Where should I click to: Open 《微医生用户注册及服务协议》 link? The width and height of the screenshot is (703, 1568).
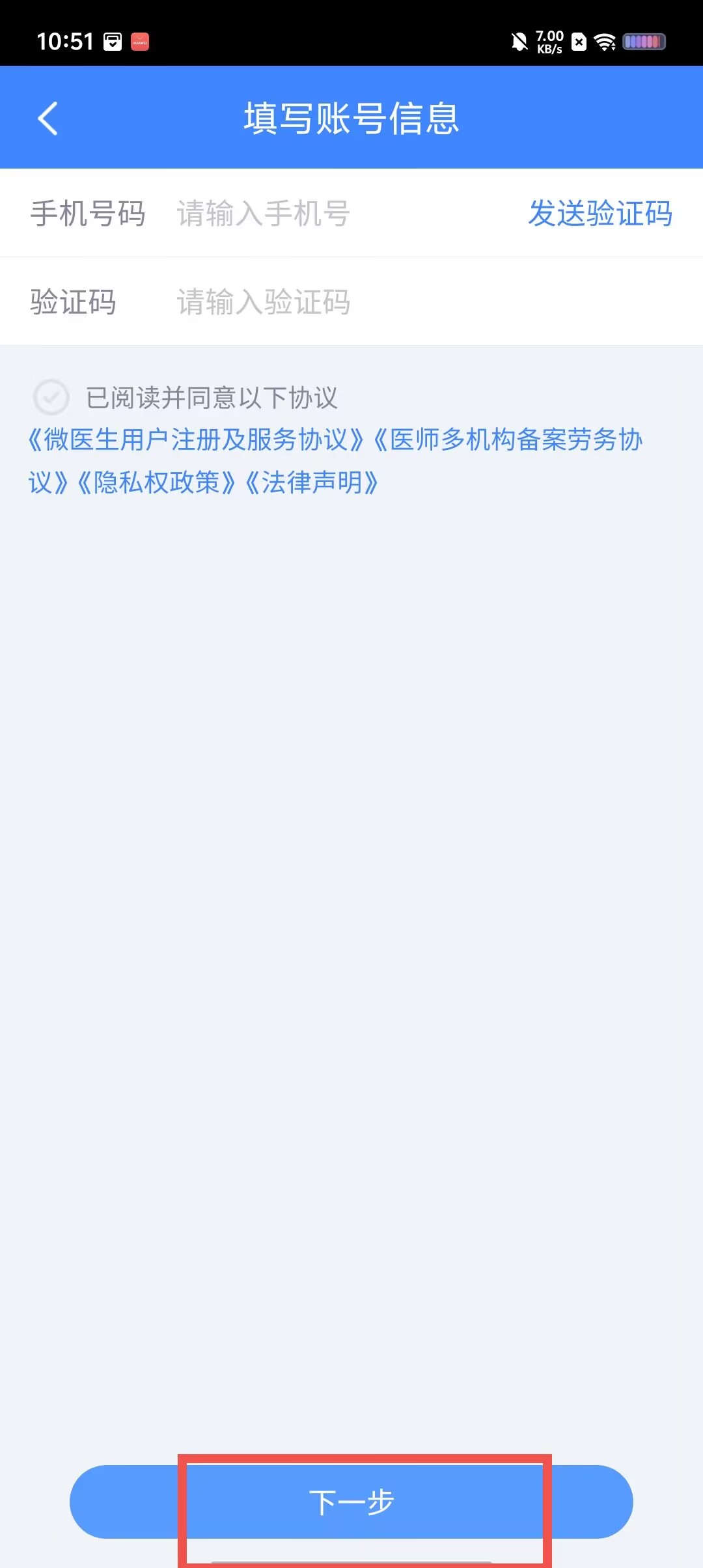coord(196,440)
